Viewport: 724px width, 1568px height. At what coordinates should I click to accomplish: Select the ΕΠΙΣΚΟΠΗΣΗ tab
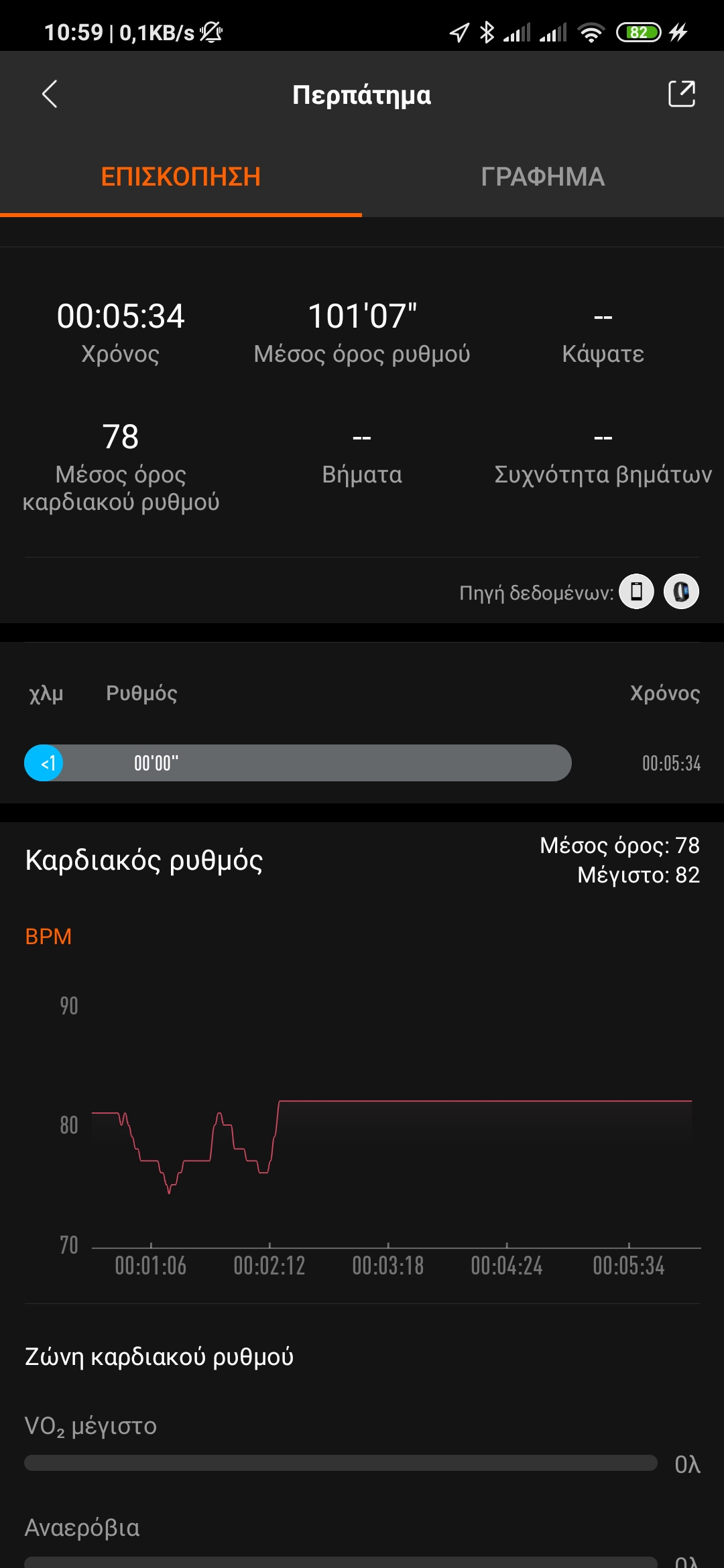click(181, 177)
